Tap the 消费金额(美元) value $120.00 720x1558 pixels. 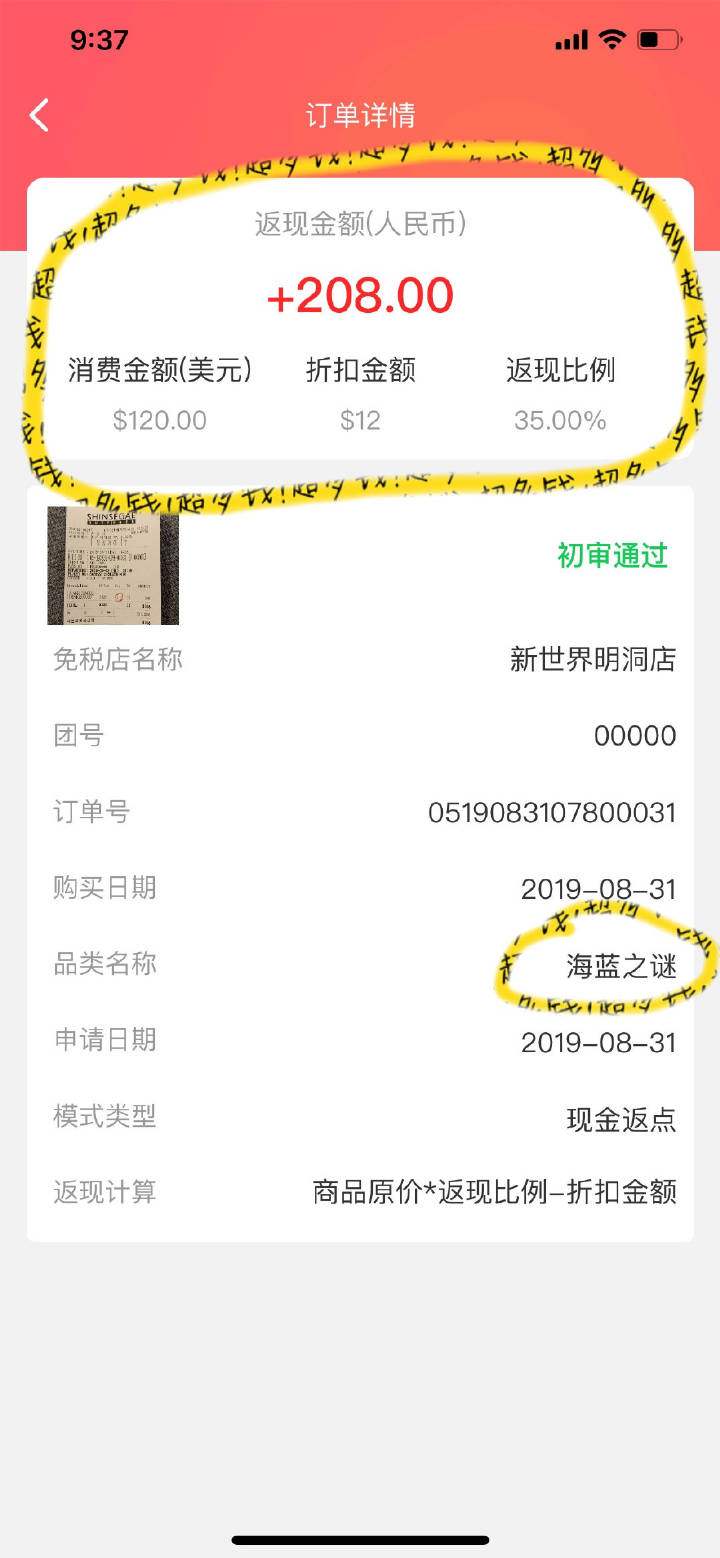[x=160, y=420]
